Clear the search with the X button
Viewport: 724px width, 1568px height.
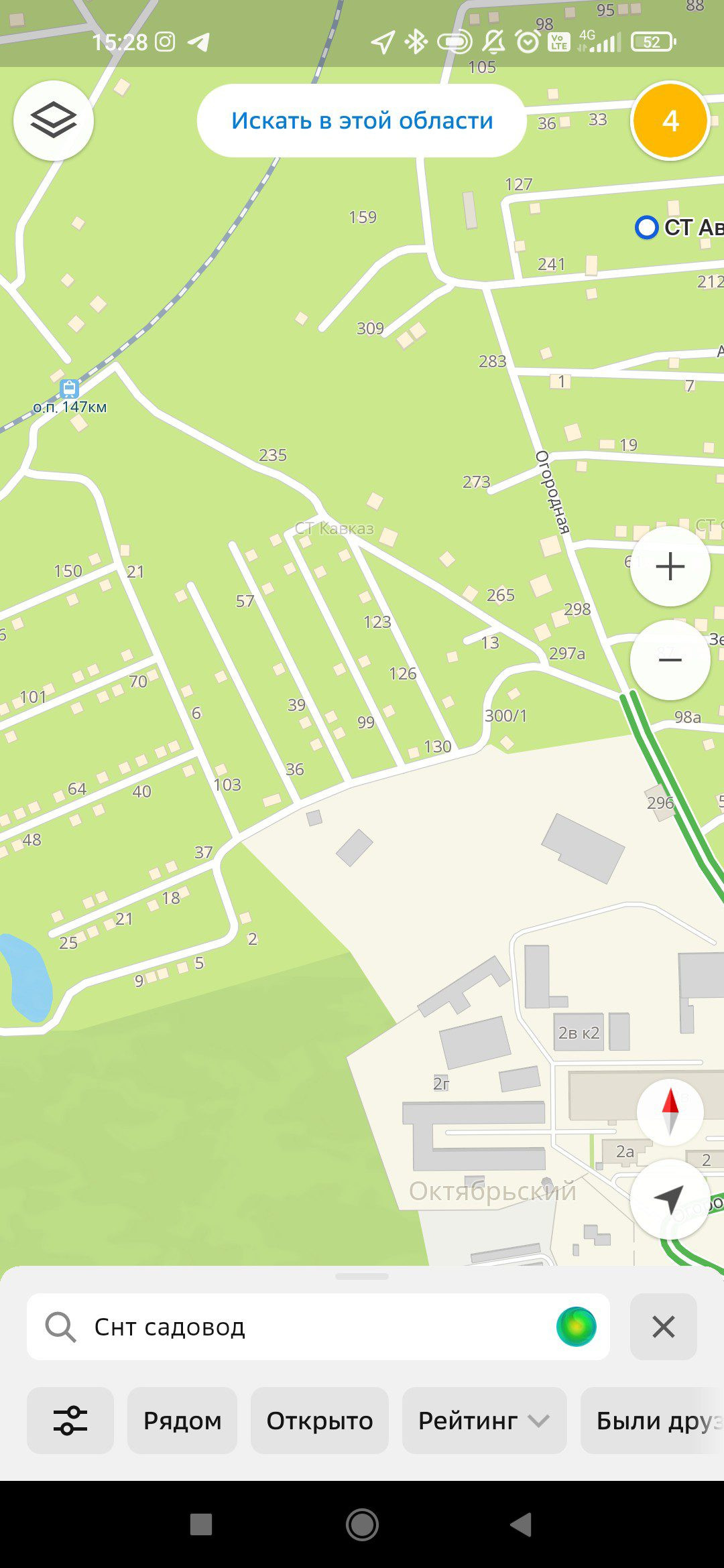coord(663,1327)
